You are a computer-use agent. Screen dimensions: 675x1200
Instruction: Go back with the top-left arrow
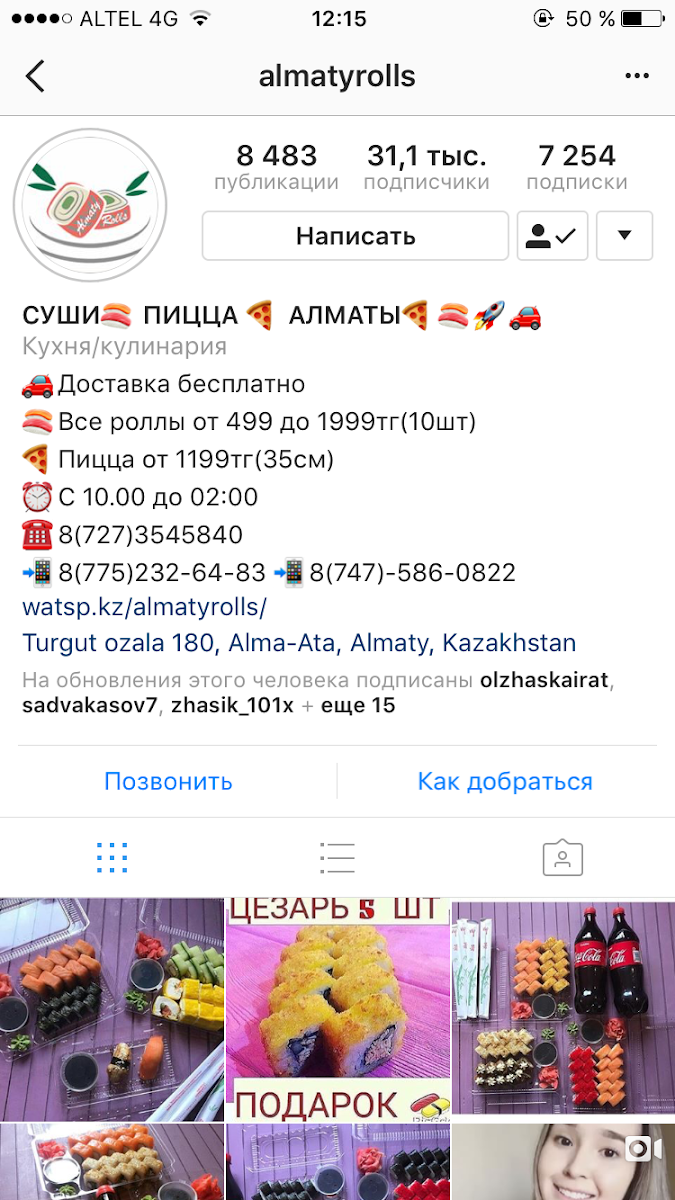click(36, 76)
